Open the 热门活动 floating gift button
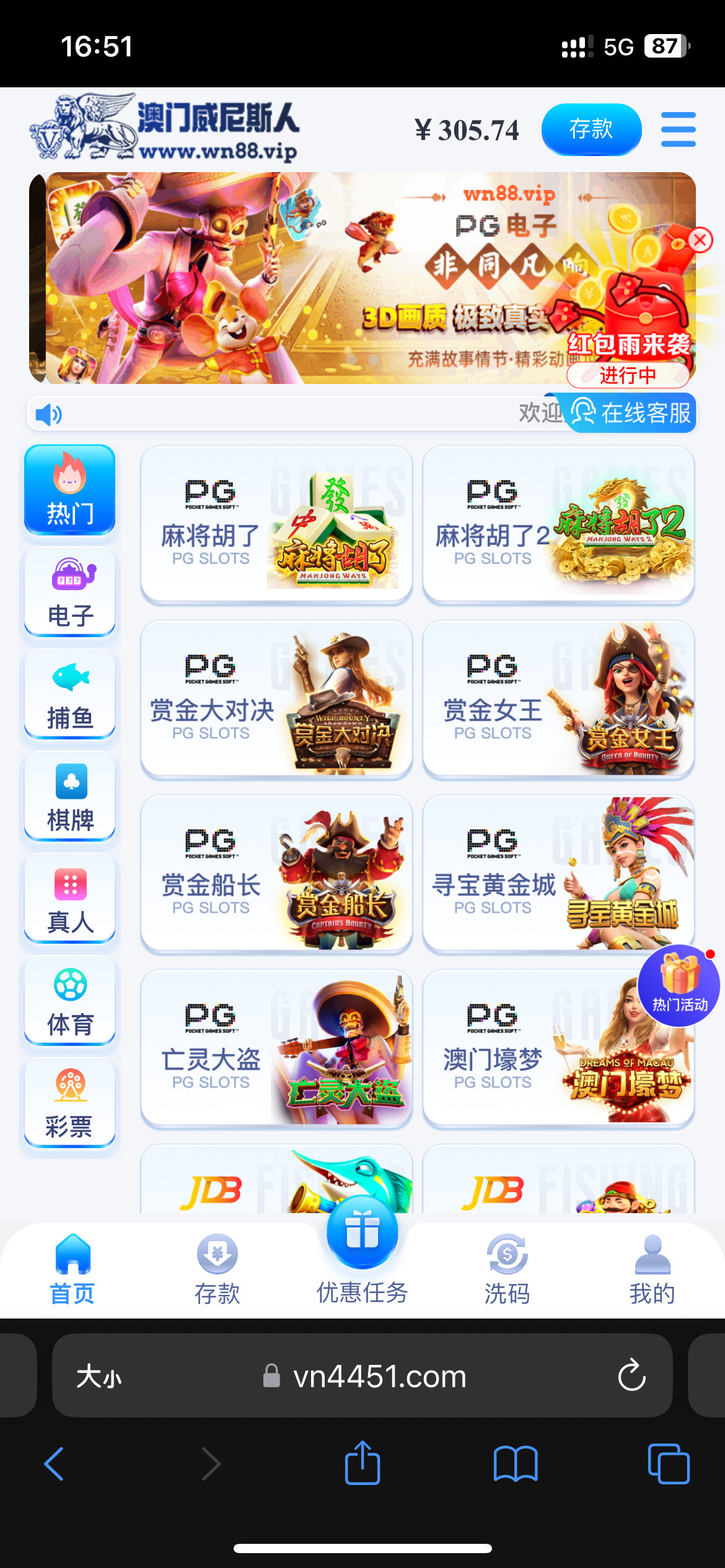 tap(679, 985)
